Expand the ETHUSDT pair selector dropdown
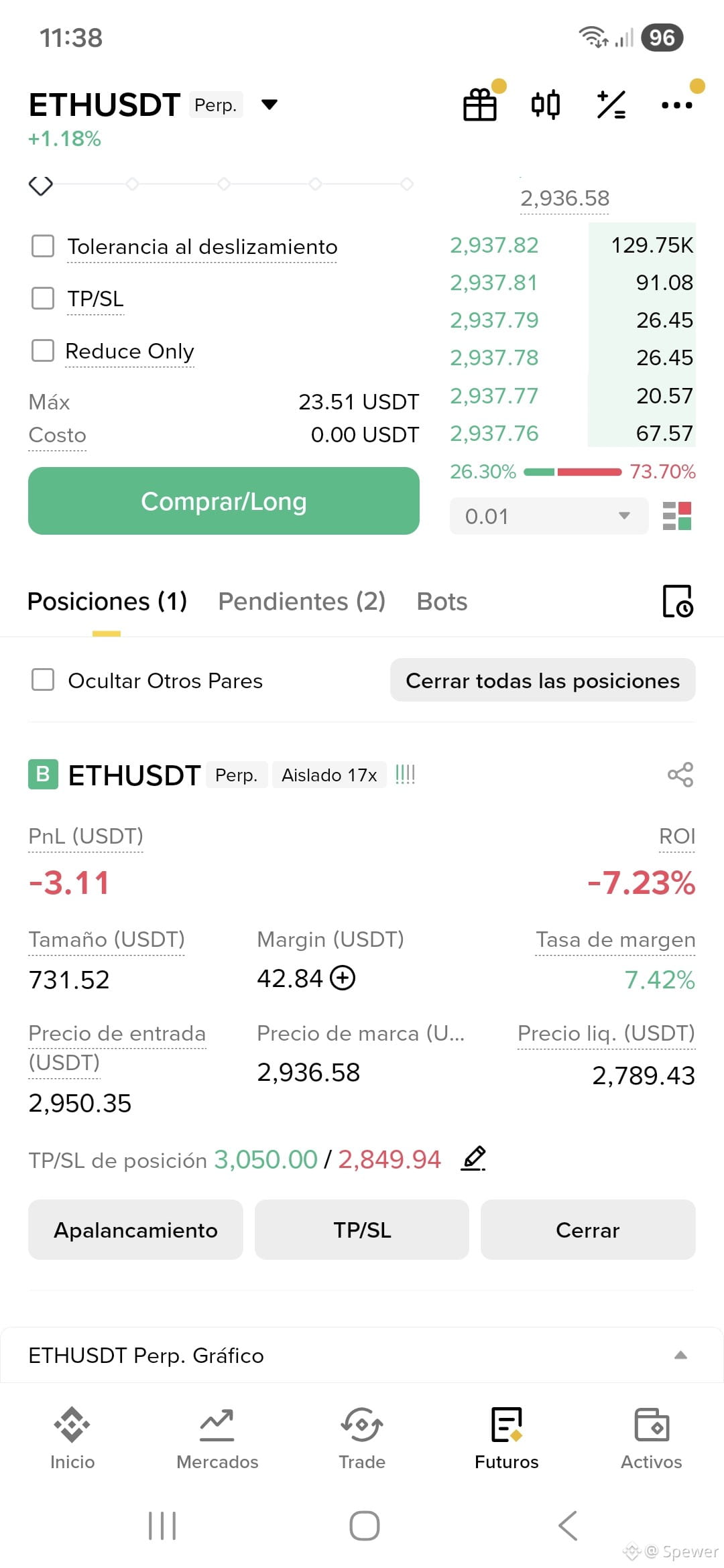The height and width of the screenshot is (1568, 724). 269,105
